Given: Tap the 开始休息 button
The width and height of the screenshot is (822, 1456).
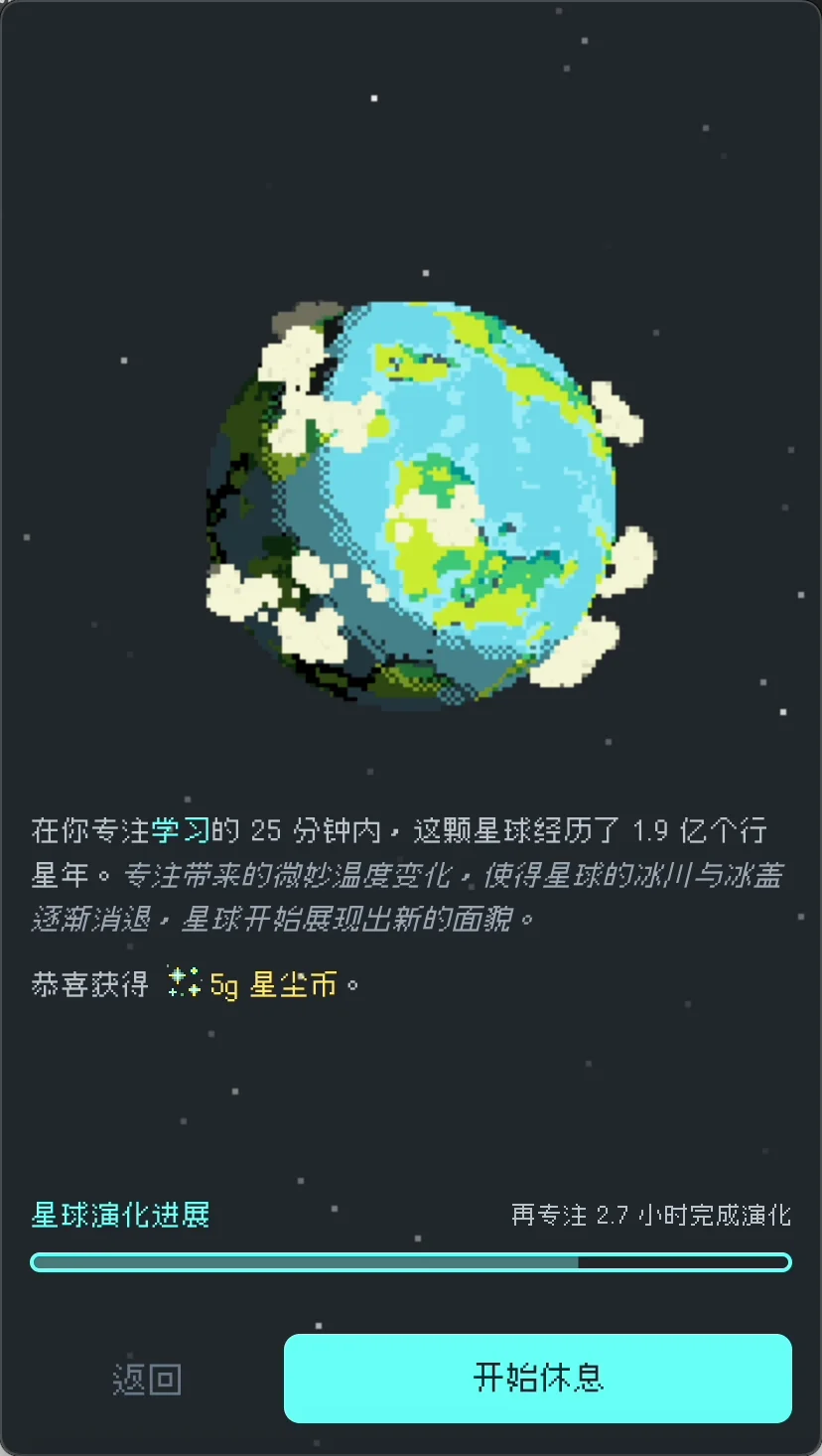Looking at the screenshot, I should tap(537, 1378).
